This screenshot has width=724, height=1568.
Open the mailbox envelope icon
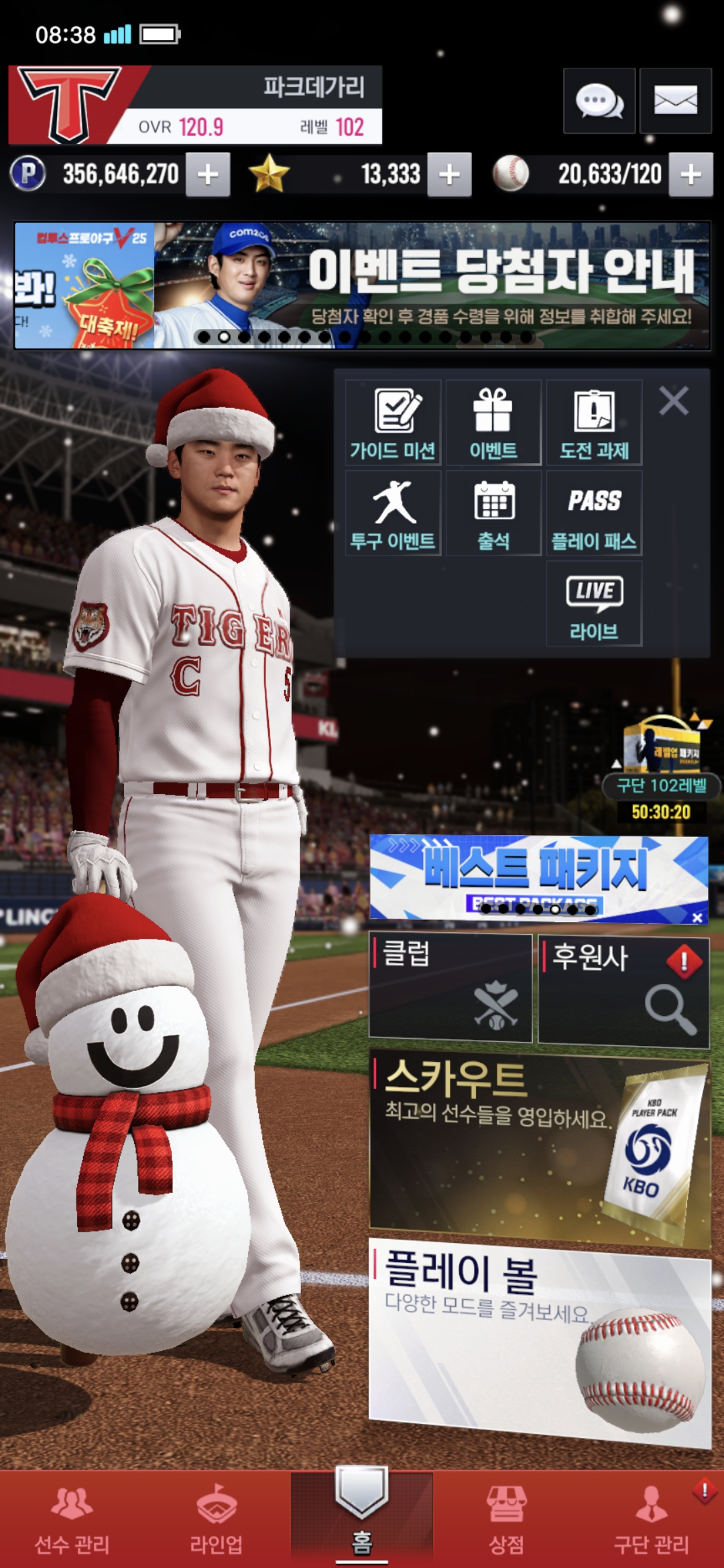click(x=675, y=101)
